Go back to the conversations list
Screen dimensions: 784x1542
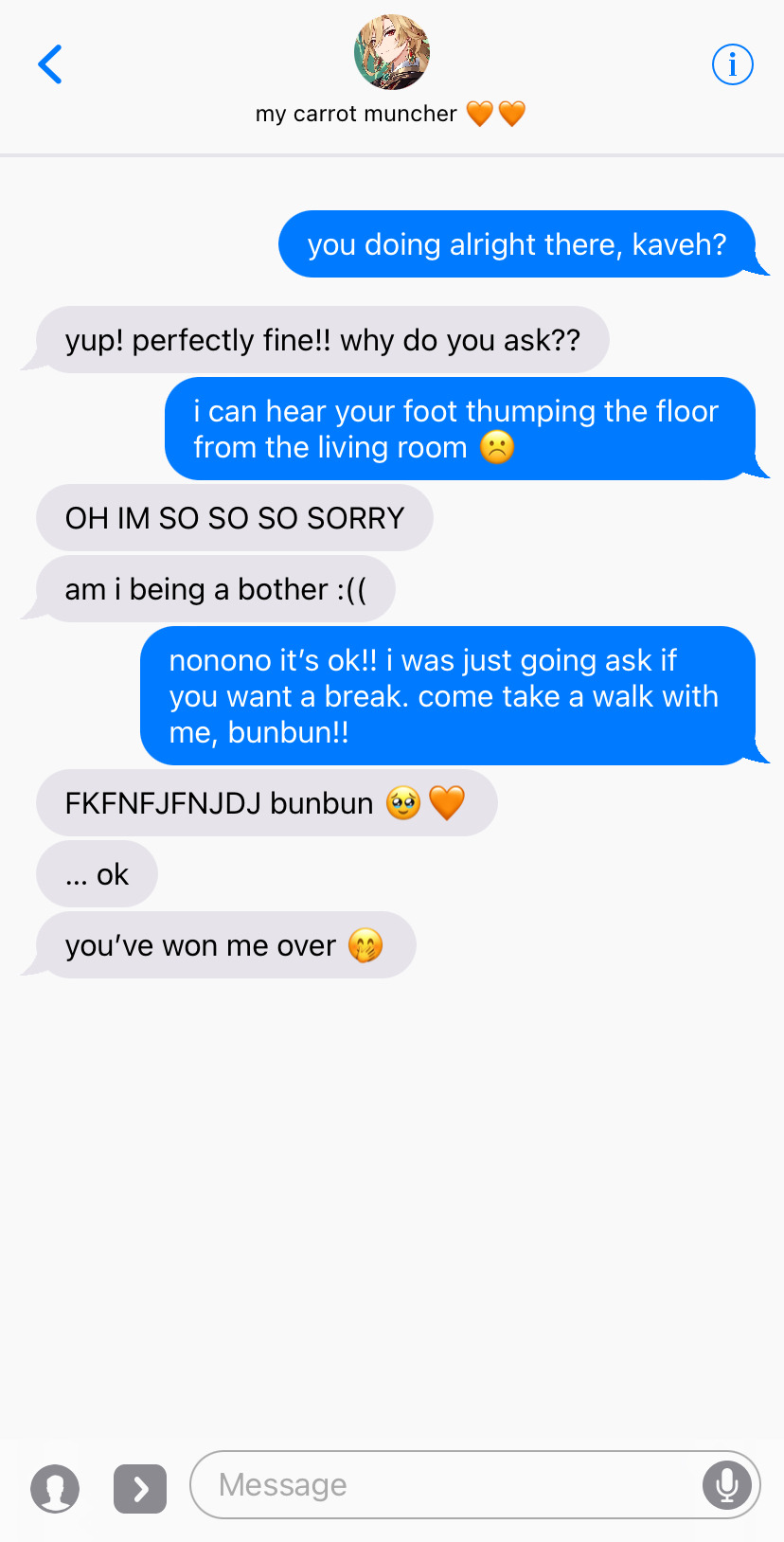tap(50, 64)
